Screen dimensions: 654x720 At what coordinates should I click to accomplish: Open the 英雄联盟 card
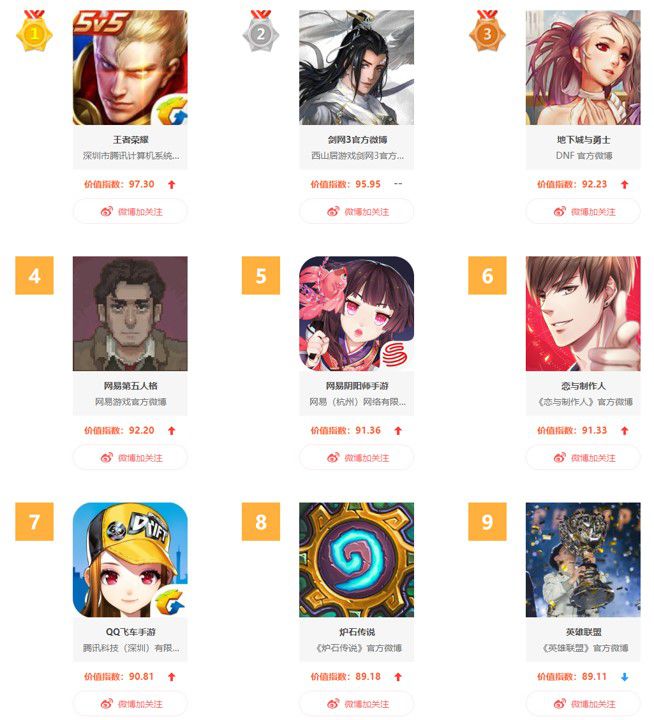(583, 560)
